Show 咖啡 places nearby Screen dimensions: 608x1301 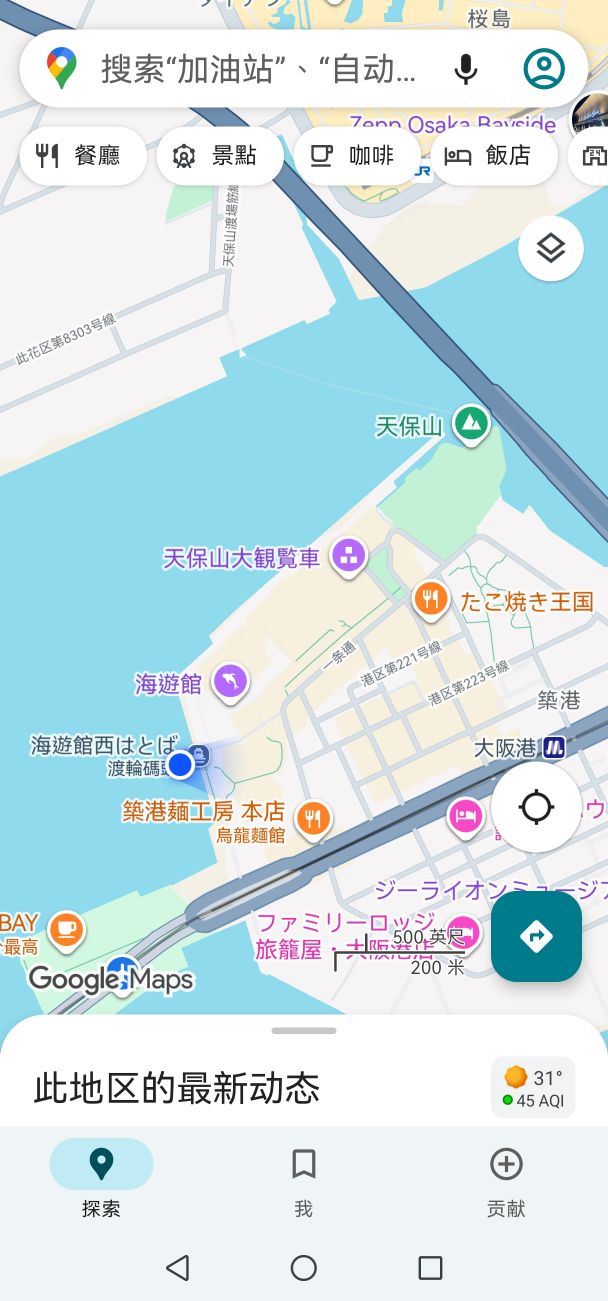[355, 156]
